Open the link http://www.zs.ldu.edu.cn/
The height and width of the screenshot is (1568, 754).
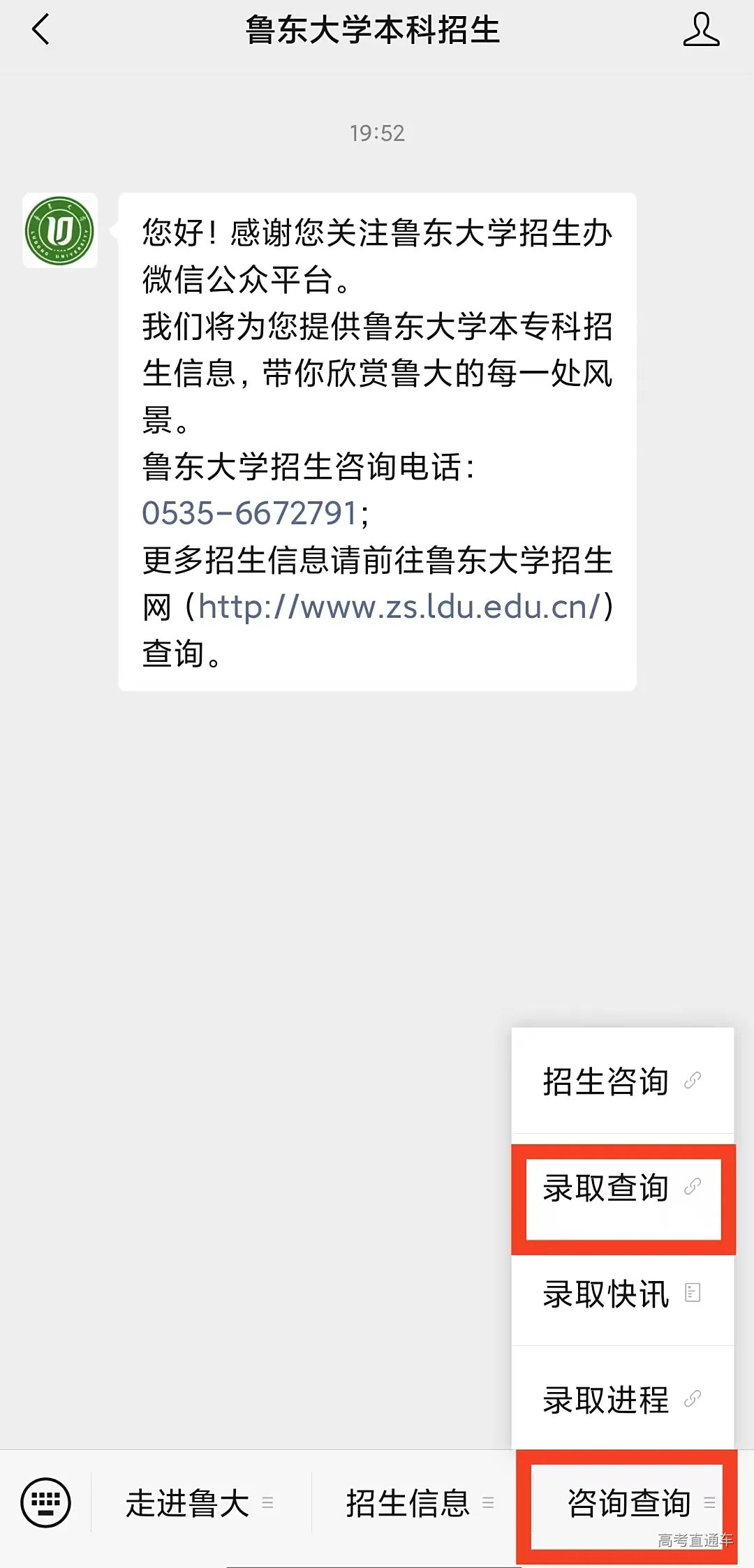pyautogui.click(x=403, y=607)
